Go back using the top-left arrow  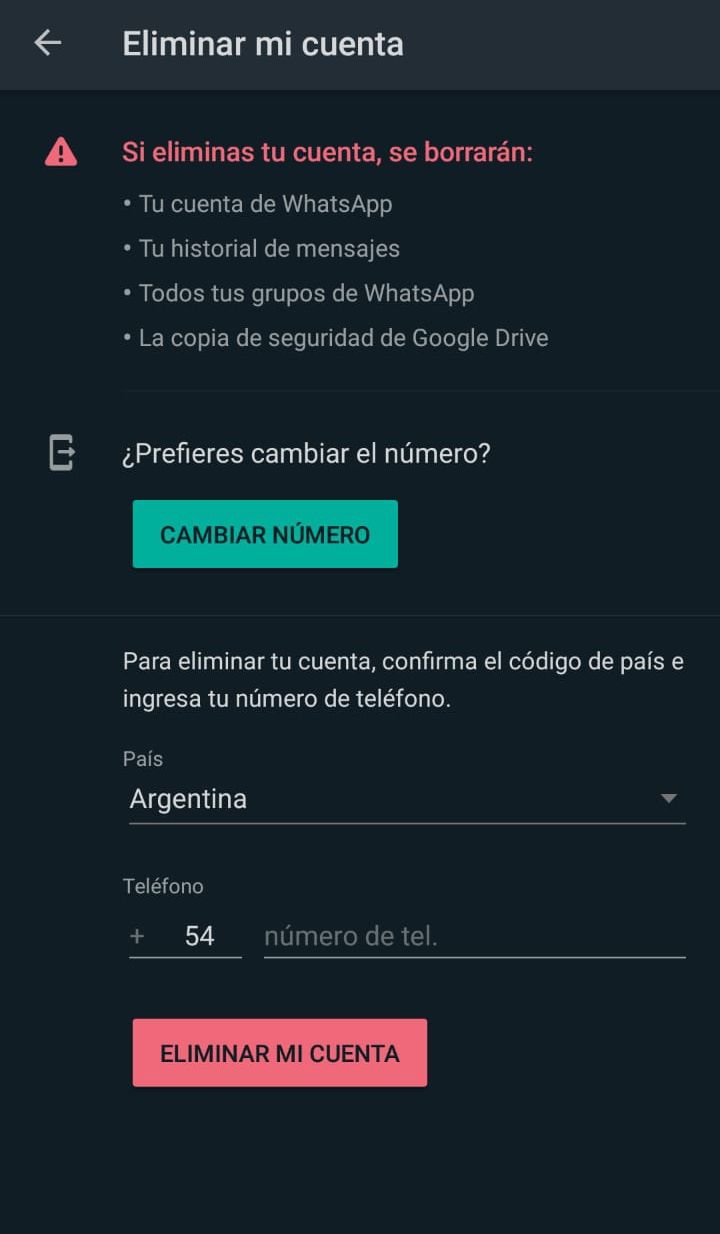coord(47,43)
